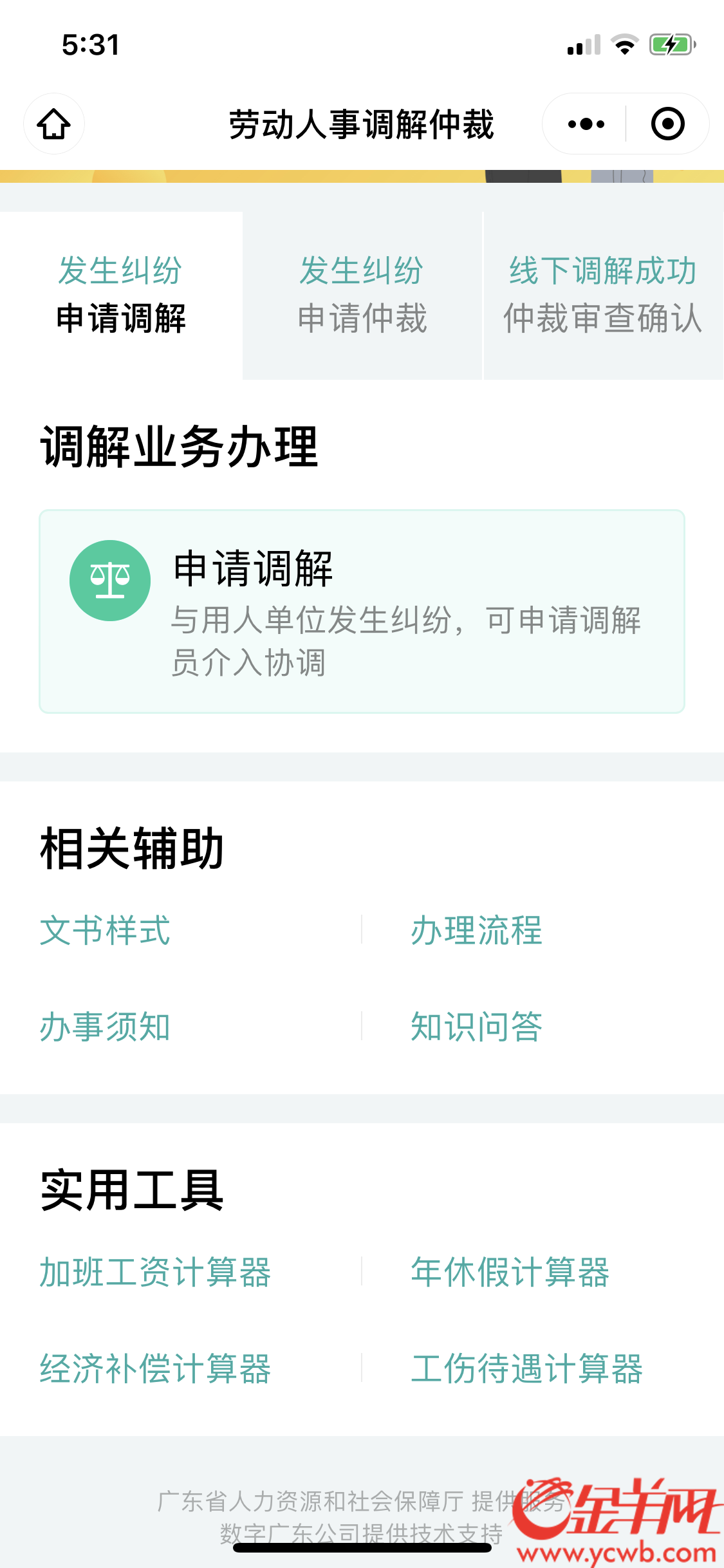This screenshot has height=1568, width=724.
Task: Open 办事须知 page
Action: coord(105,1026)
